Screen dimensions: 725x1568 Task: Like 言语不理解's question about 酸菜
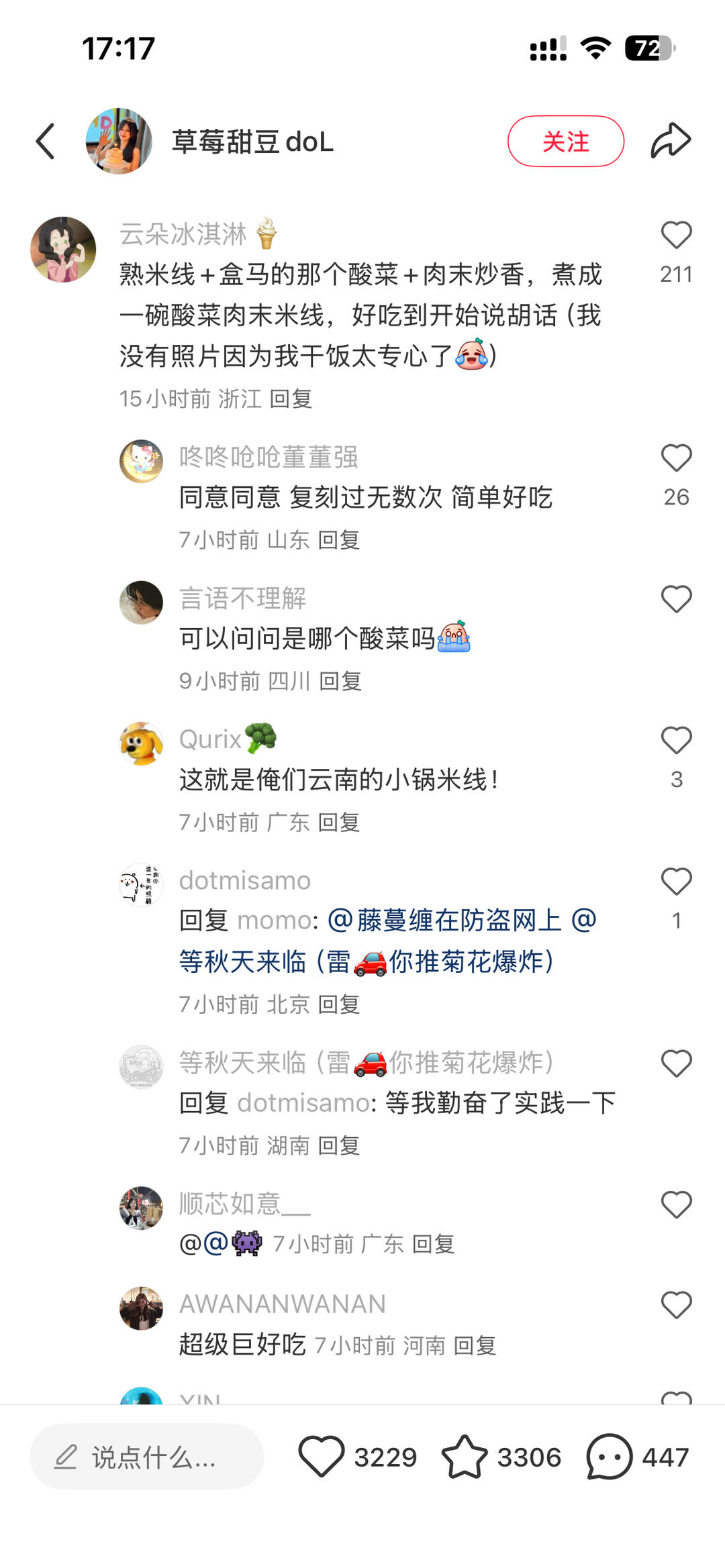[x=676, y=599]
